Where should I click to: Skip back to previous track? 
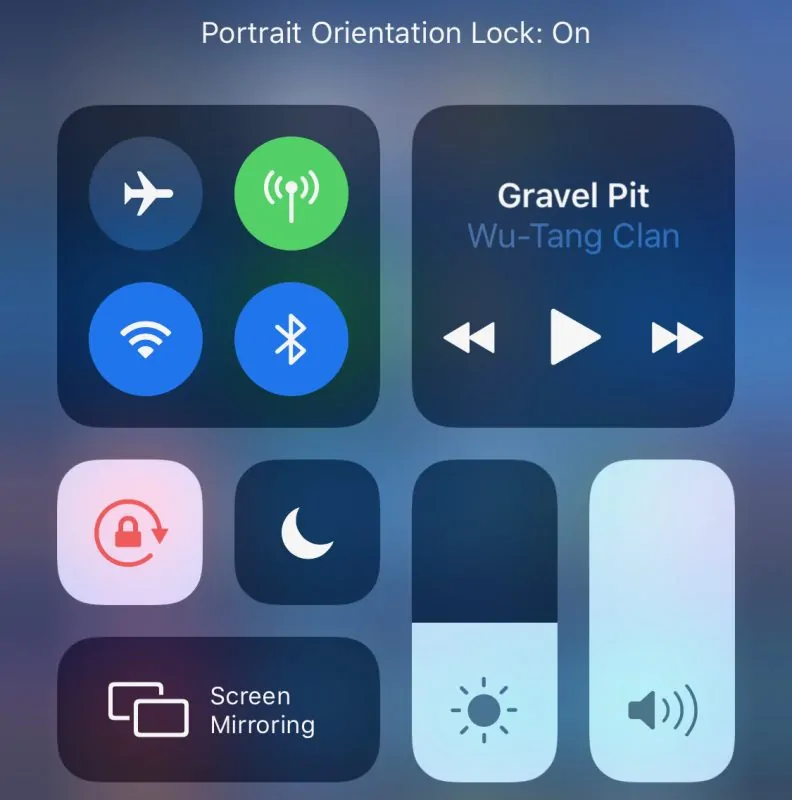[x=469, y=338]
